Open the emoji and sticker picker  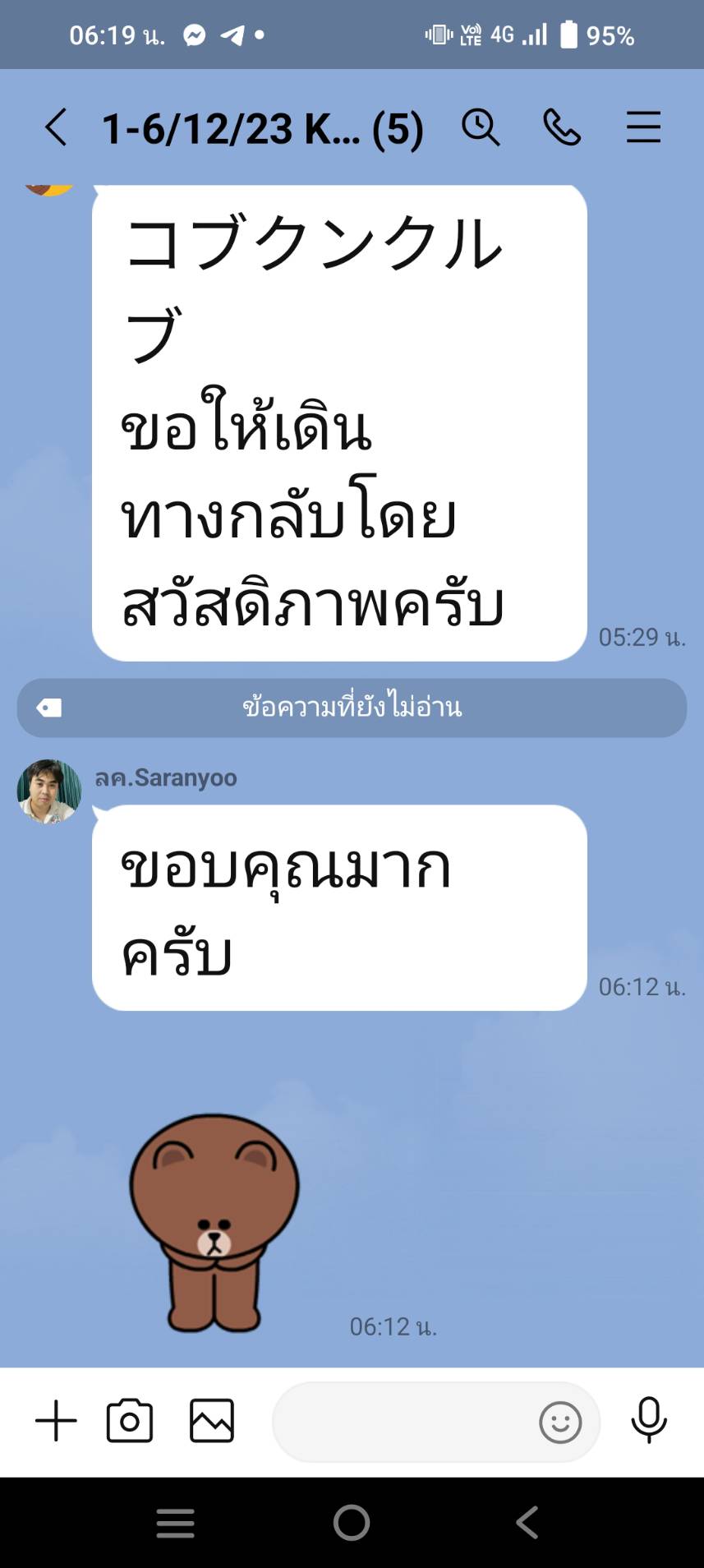[560, 1422]
